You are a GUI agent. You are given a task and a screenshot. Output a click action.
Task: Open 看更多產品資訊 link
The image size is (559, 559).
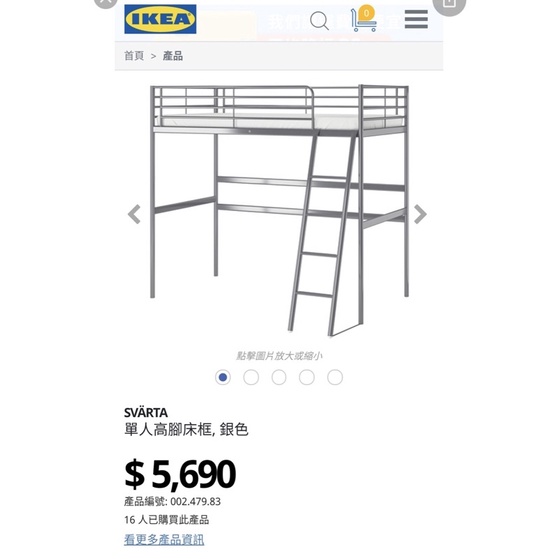(x=164, y=539)
